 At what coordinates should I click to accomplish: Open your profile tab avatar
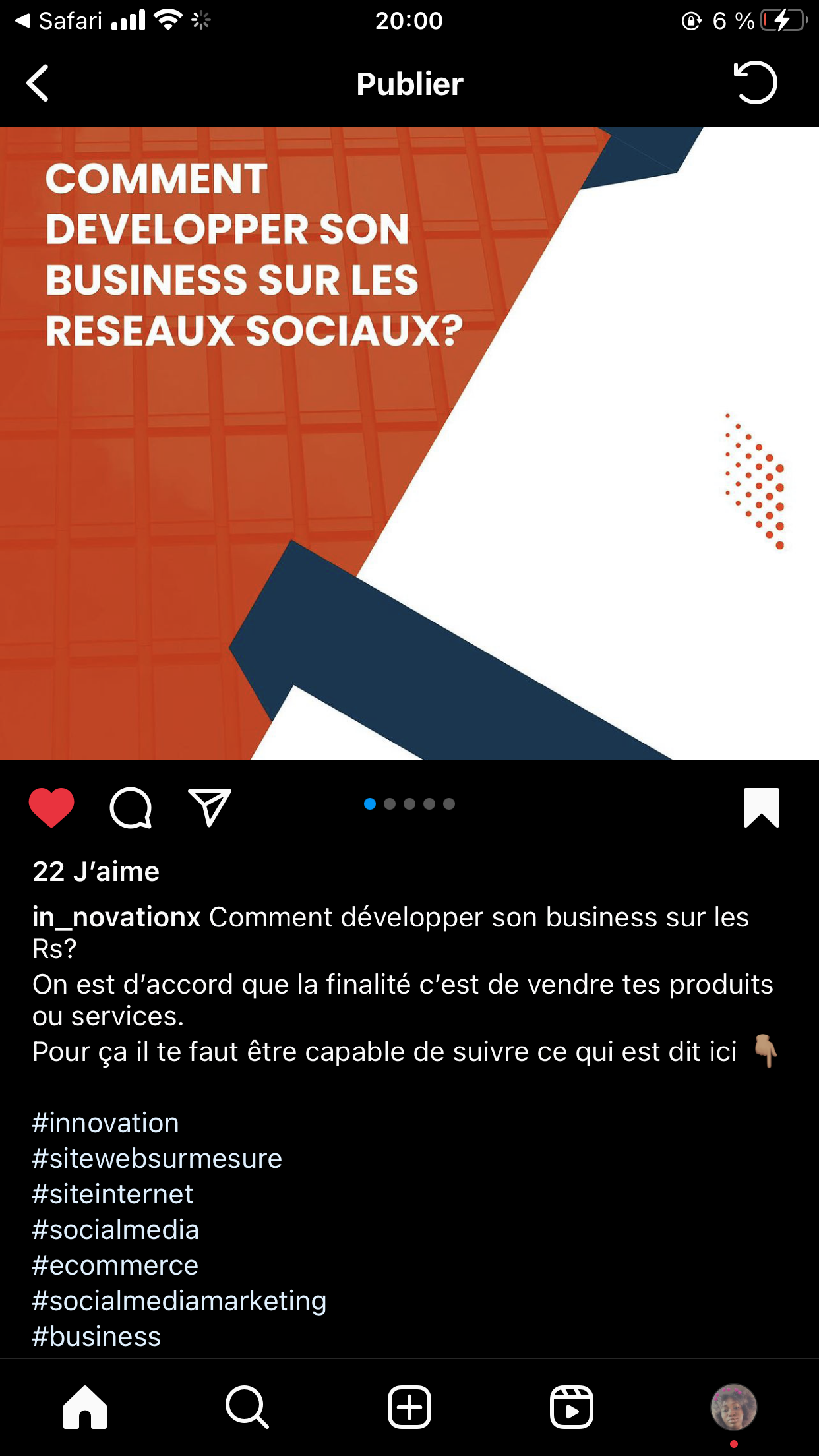point(734,1407)
